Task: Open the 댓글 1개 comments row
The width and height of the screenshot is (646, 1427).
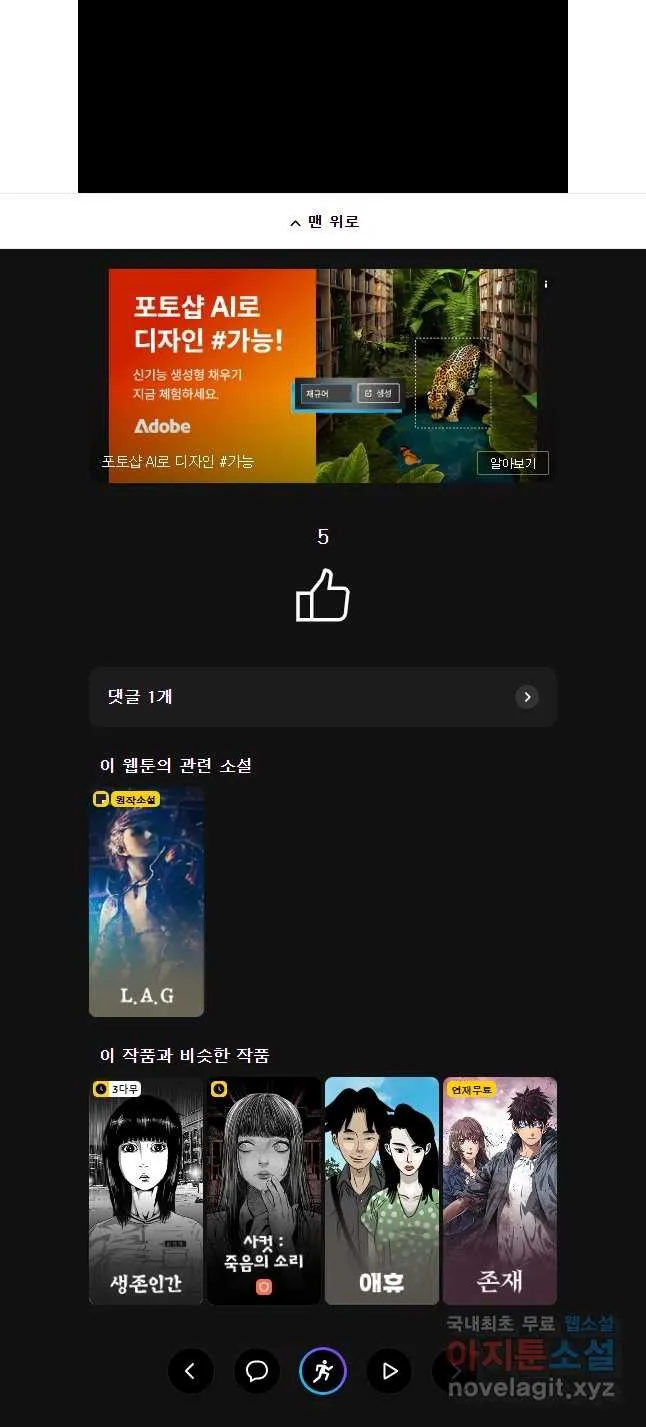Action: pos(322,697)
